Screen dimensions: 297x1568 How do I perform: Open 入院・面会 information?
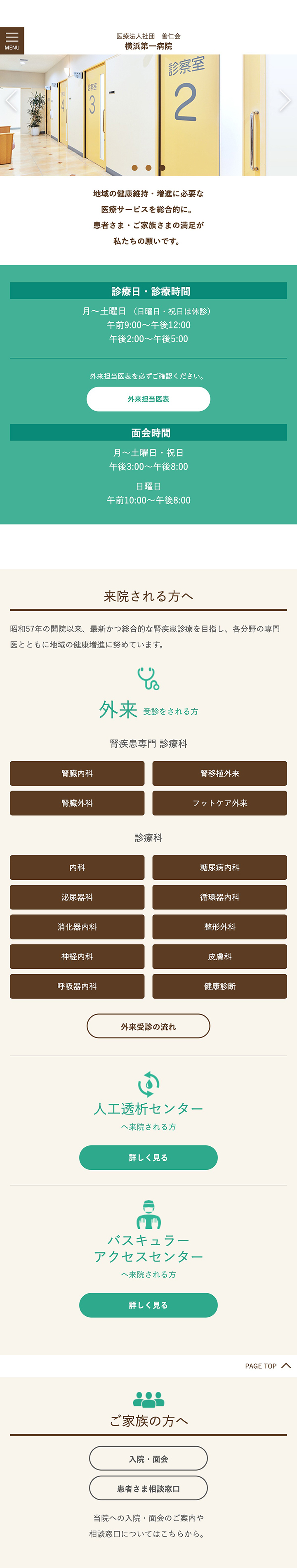(148, 1458)
